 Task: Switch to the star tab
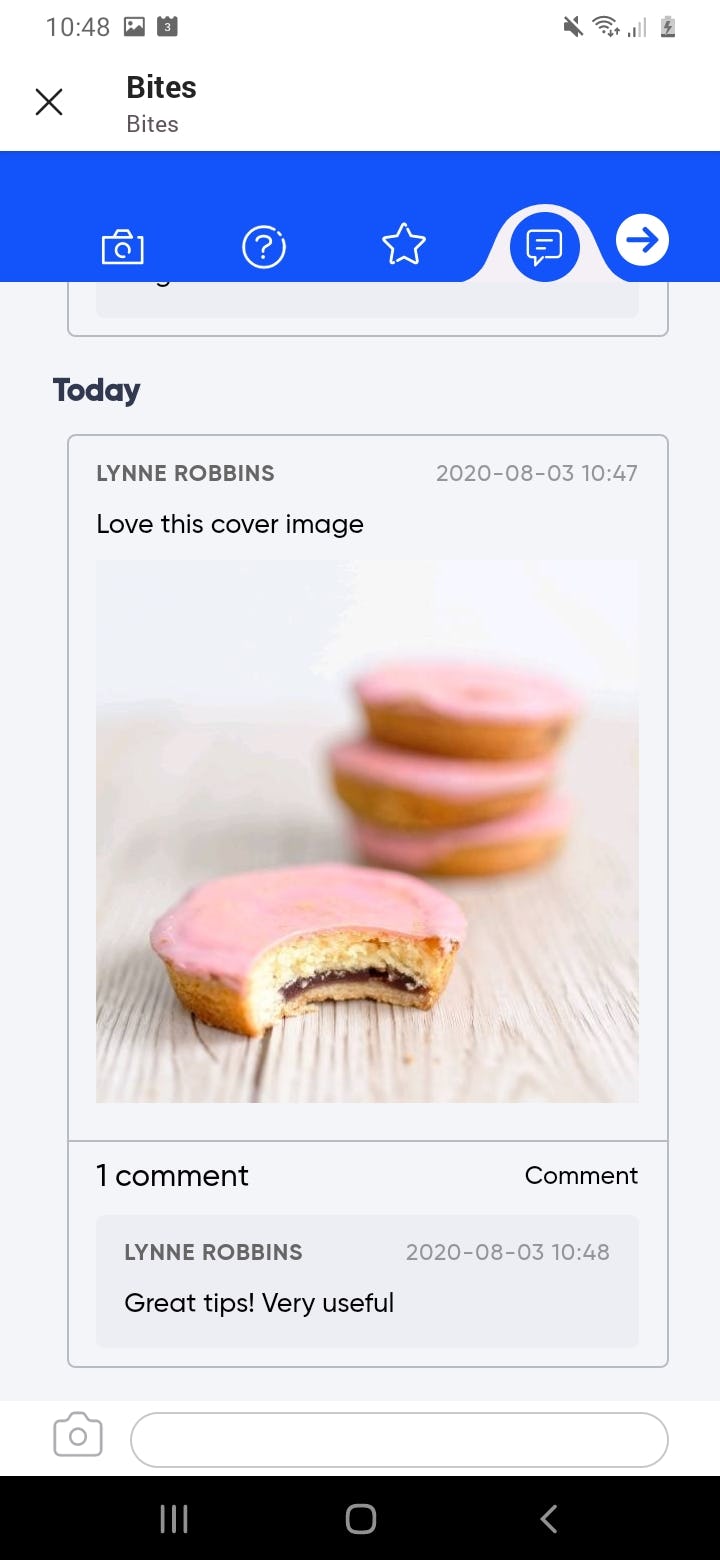pyautogui.click(x=404, y=245)
